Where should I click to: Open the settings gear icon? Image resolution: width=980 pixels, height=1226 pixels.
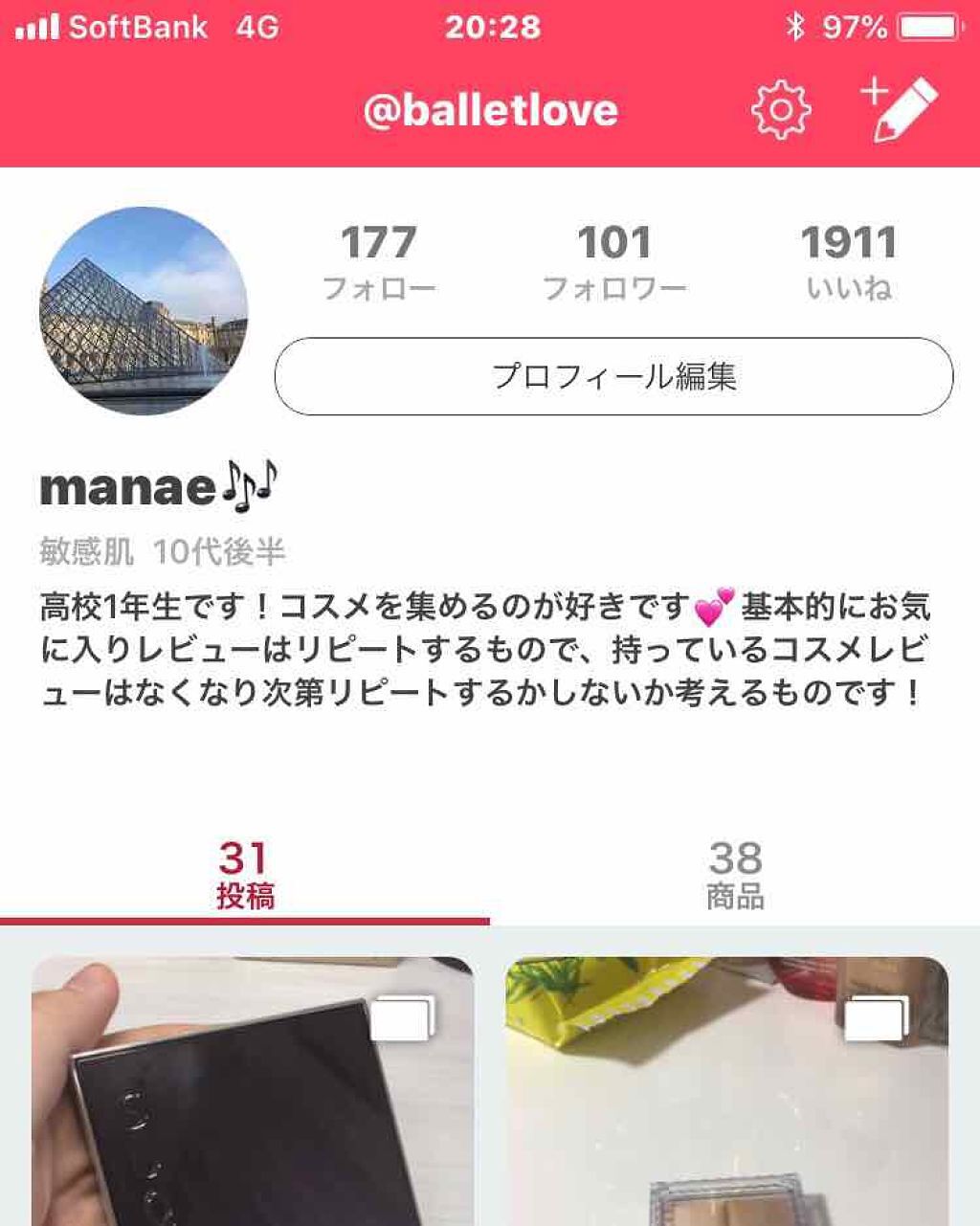tap(783, 108)
